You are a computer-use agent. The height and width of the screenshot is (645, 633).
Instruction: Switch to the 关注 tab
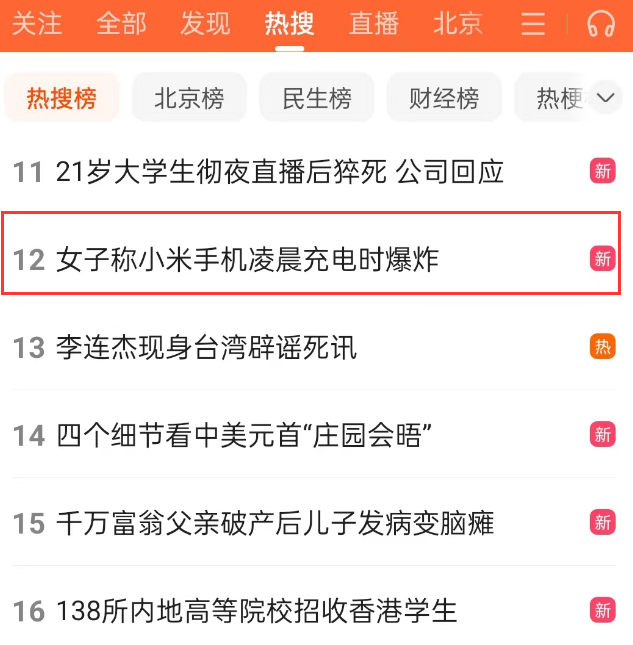36,24
